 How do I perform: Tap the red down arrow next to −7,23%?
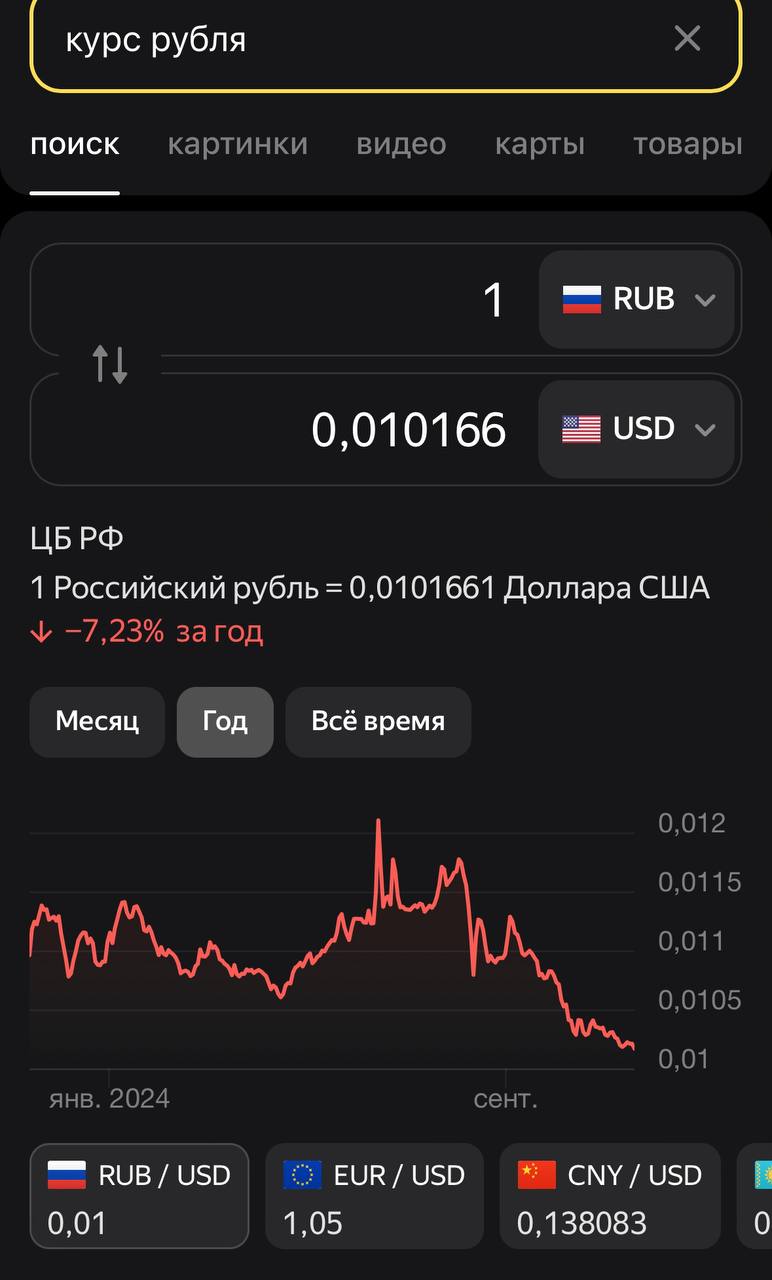40,631
